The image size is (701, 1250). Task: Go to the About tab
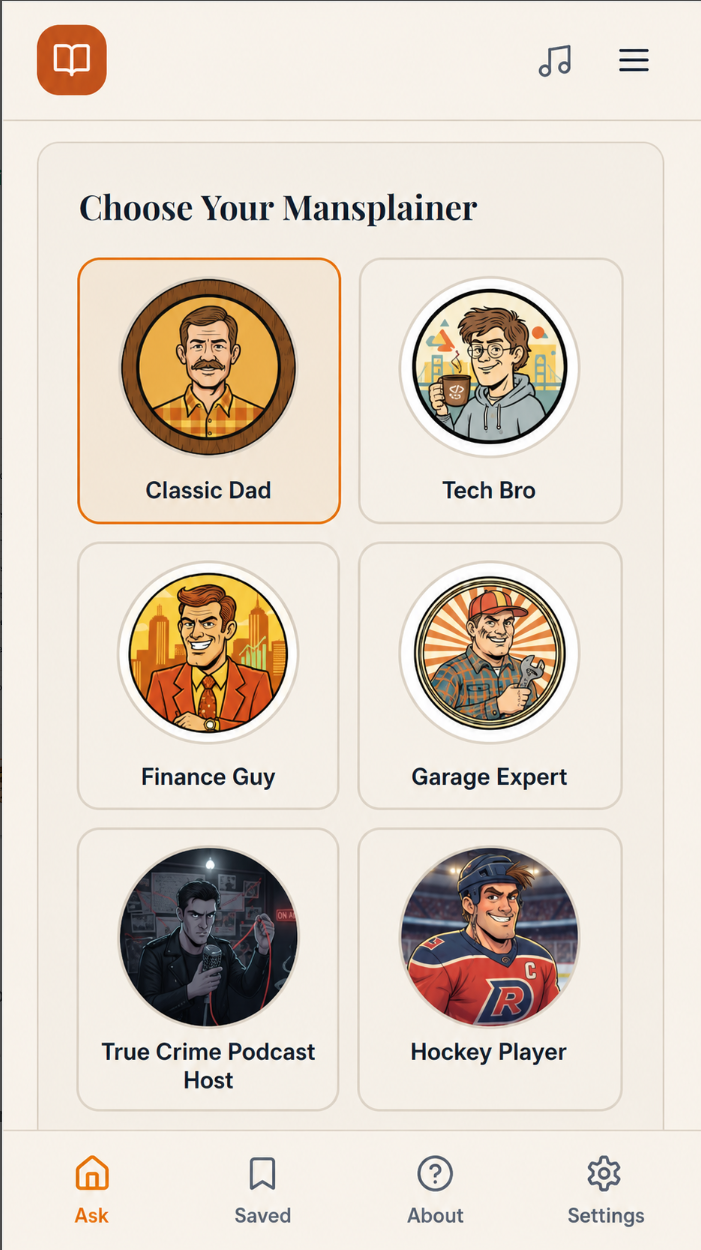(435, 1191)
